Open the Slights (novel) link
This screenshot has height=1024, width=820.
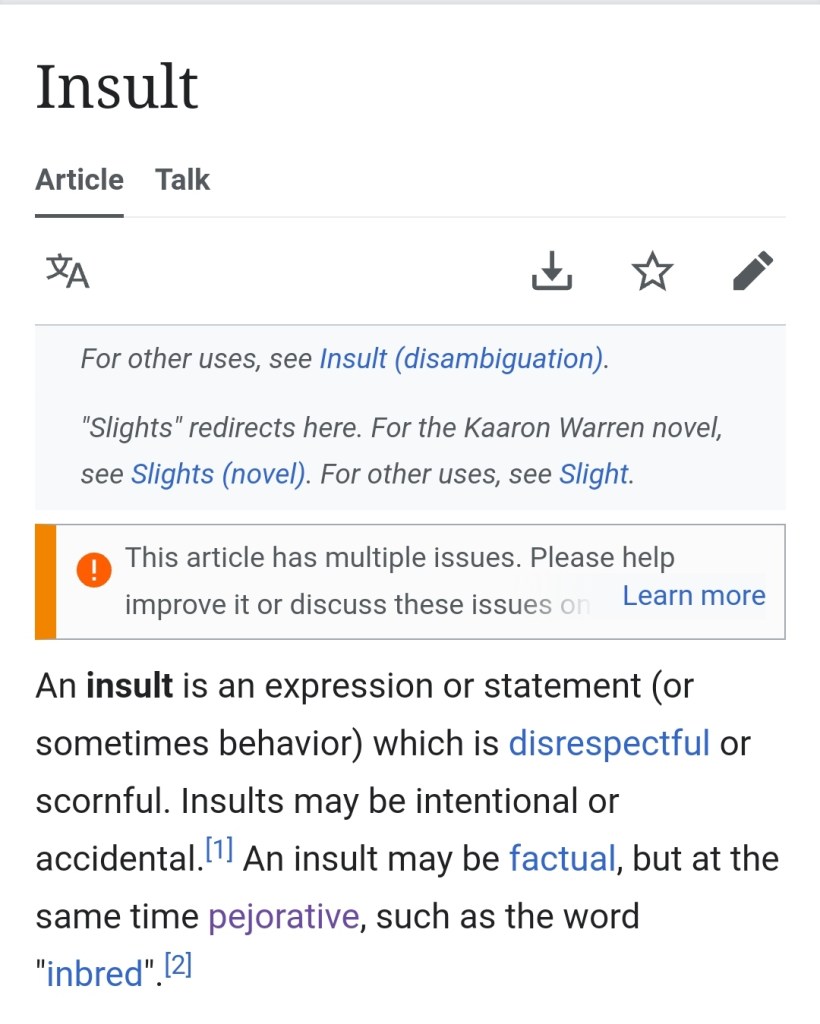pyautogui.click(x=218, y=473)
